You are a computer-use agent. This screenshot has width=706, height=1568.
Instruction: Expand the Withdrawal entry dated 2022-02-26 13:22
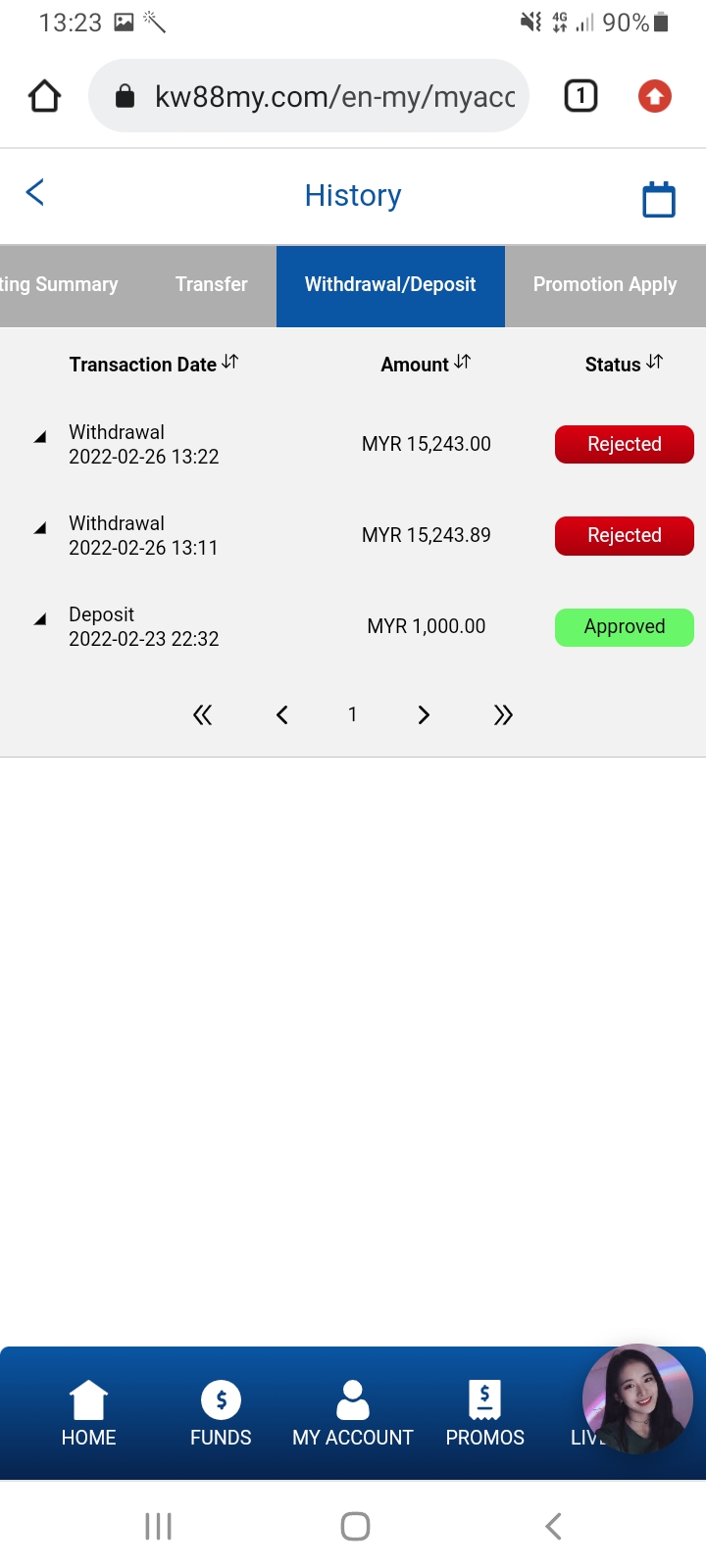(x=39, y=437)
